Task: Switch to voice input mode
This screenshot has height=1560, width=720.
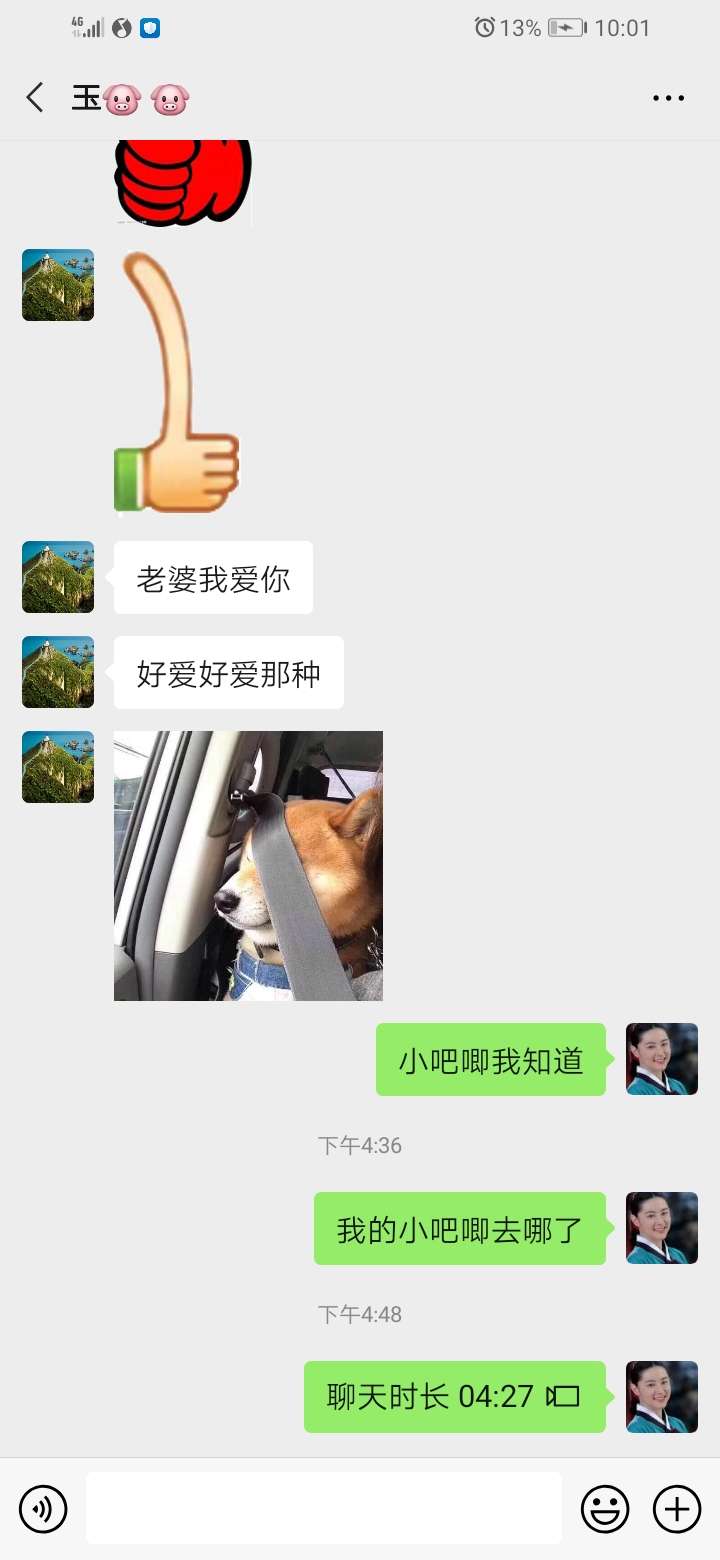Action: click(x=42, y=1508)
